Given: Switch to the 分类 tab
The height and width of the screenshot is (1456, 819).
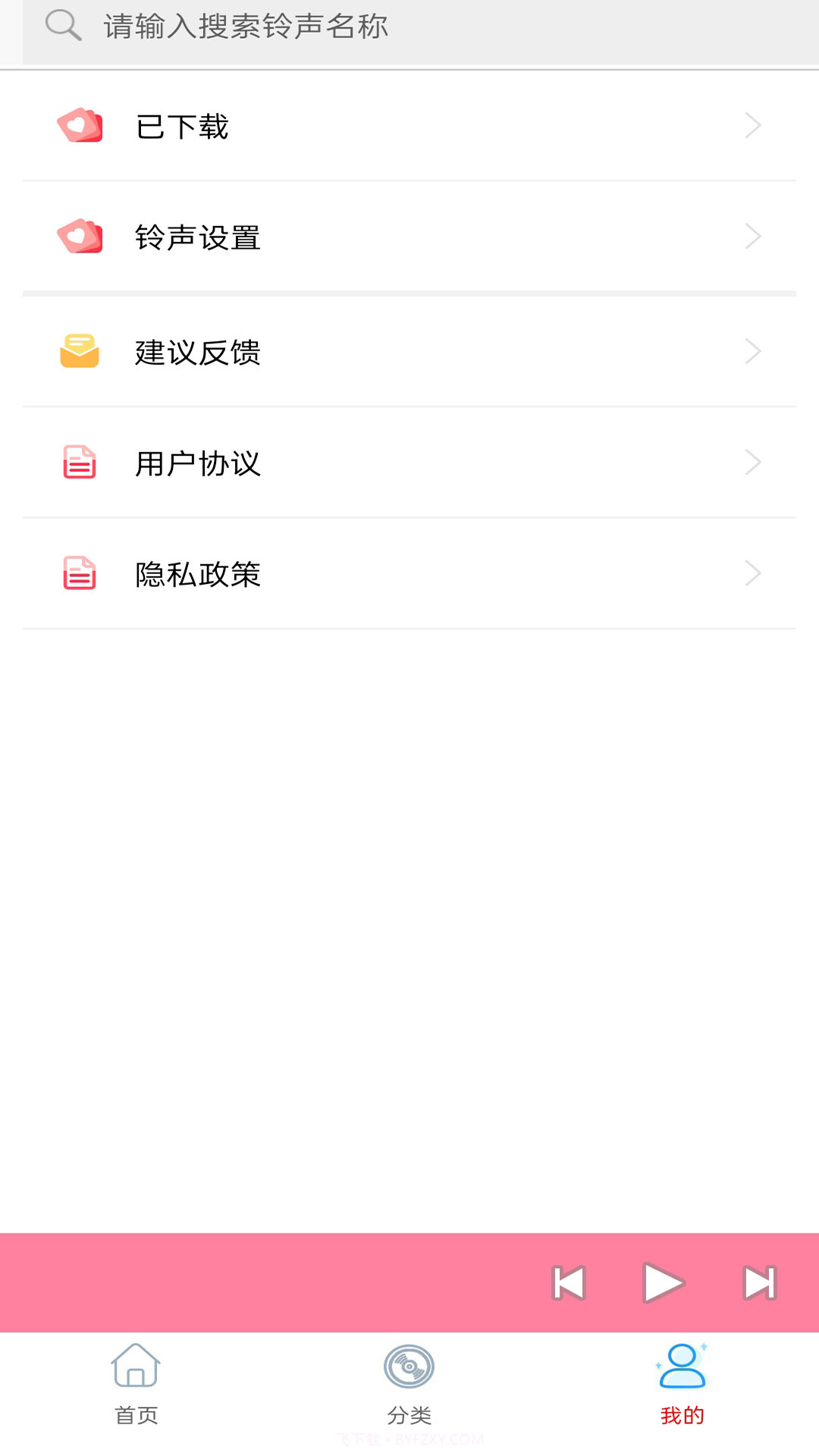Looking at the screenshot, I should coord(409,1388).
